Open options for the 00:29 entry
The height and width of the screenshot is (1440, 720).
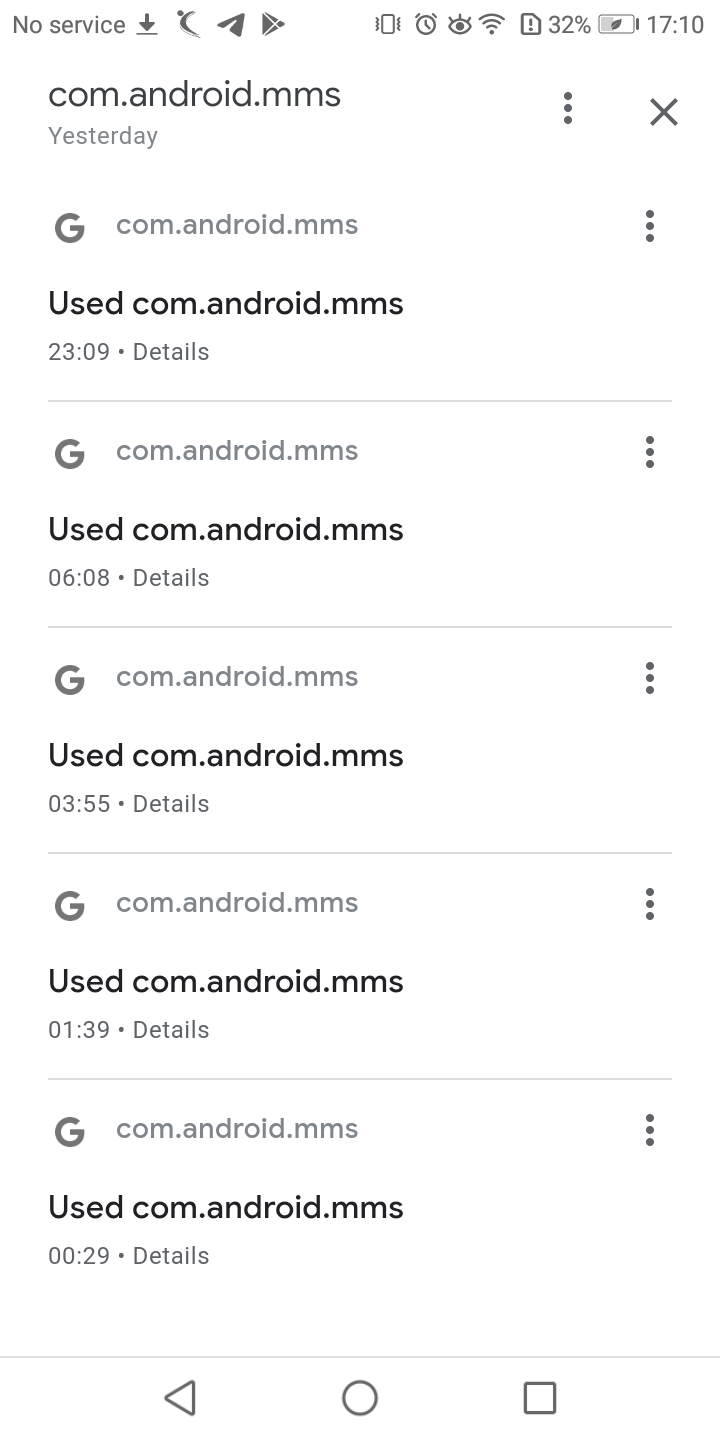pos(650,1130)
